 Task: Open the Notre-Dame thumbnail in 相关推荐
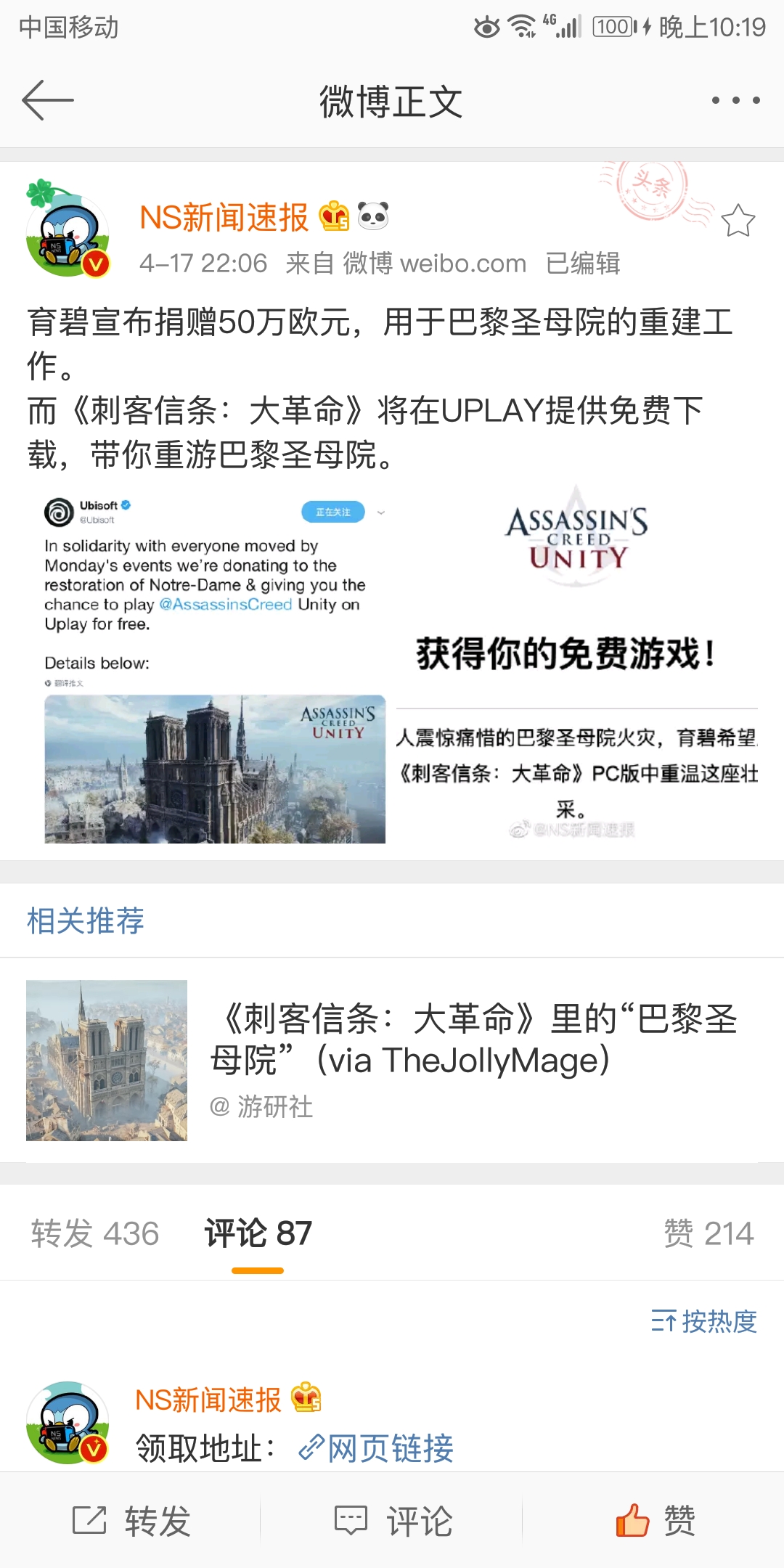[x=107, y=1058]
